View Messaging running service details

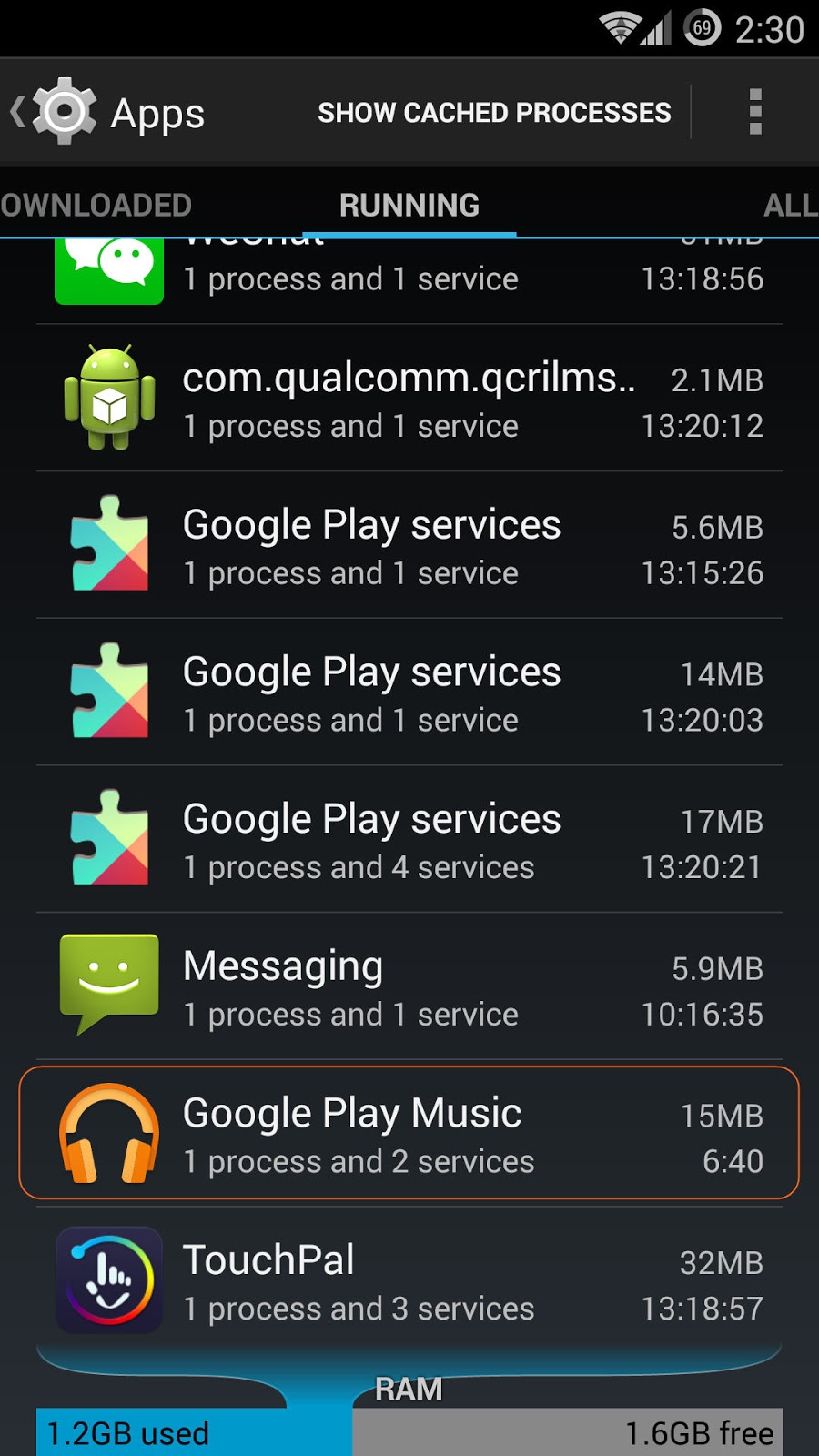coord(409,987)
